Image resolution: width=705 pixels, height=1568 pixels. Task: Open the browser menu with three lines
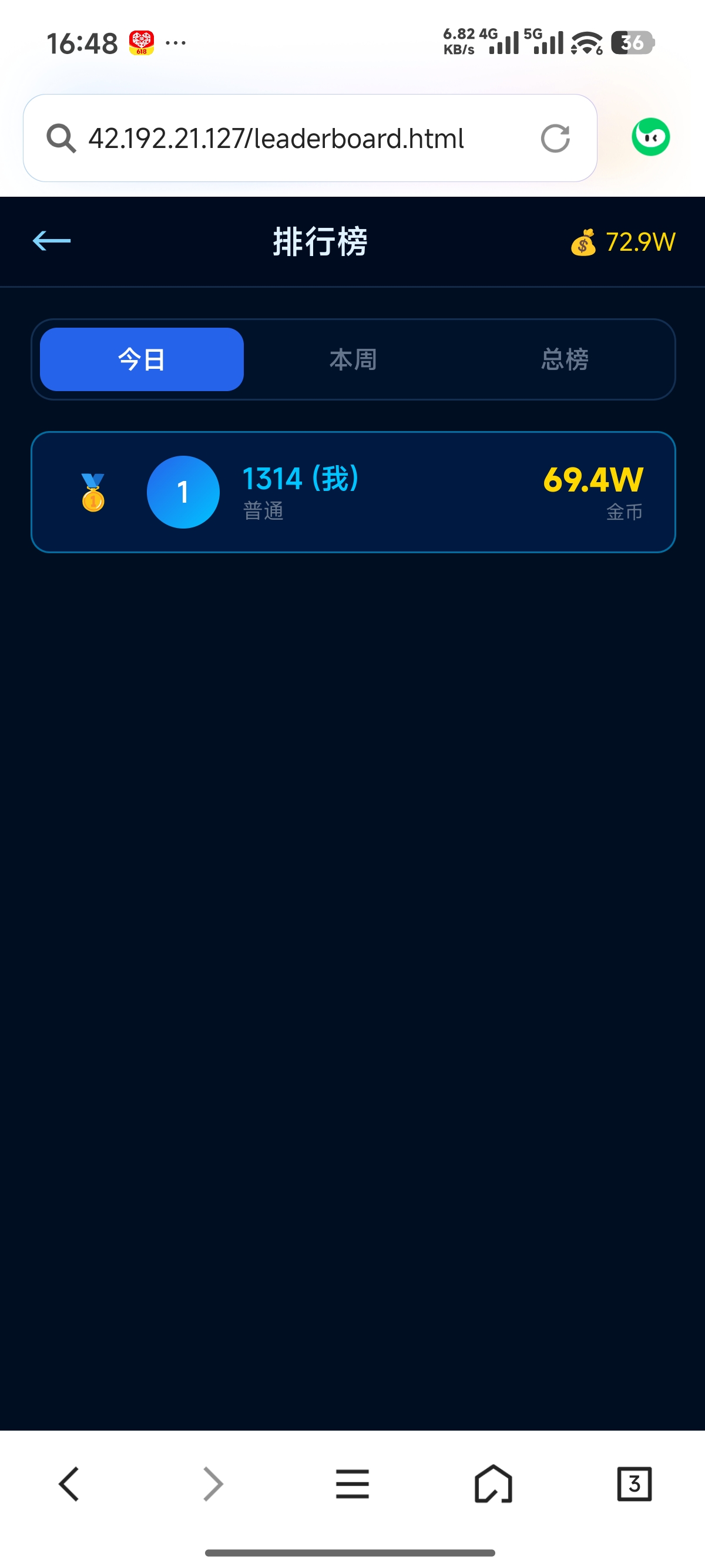click(x=352, y=1484)
